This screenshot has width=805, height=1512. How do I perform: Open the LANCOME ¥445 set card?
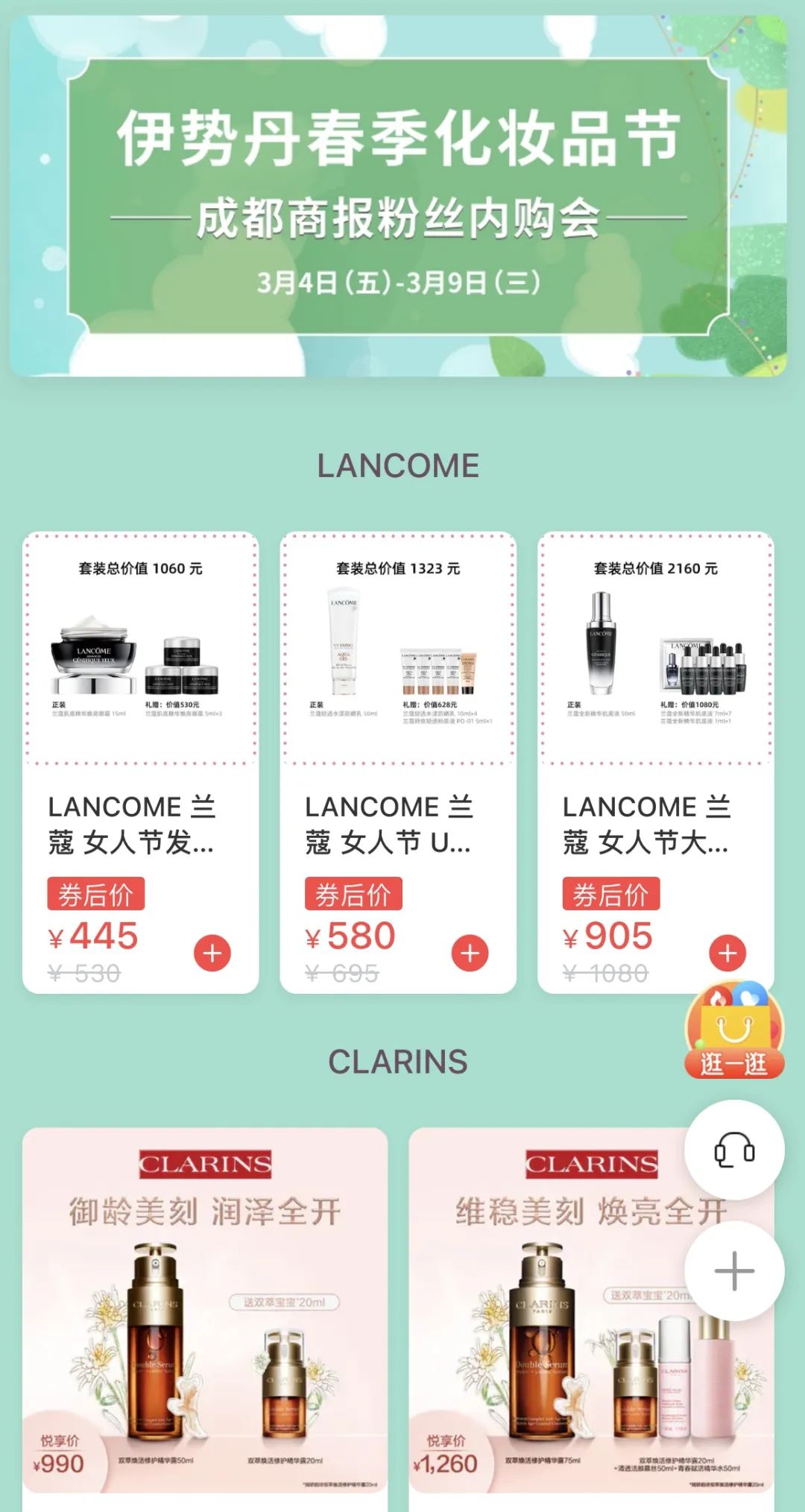141,762
